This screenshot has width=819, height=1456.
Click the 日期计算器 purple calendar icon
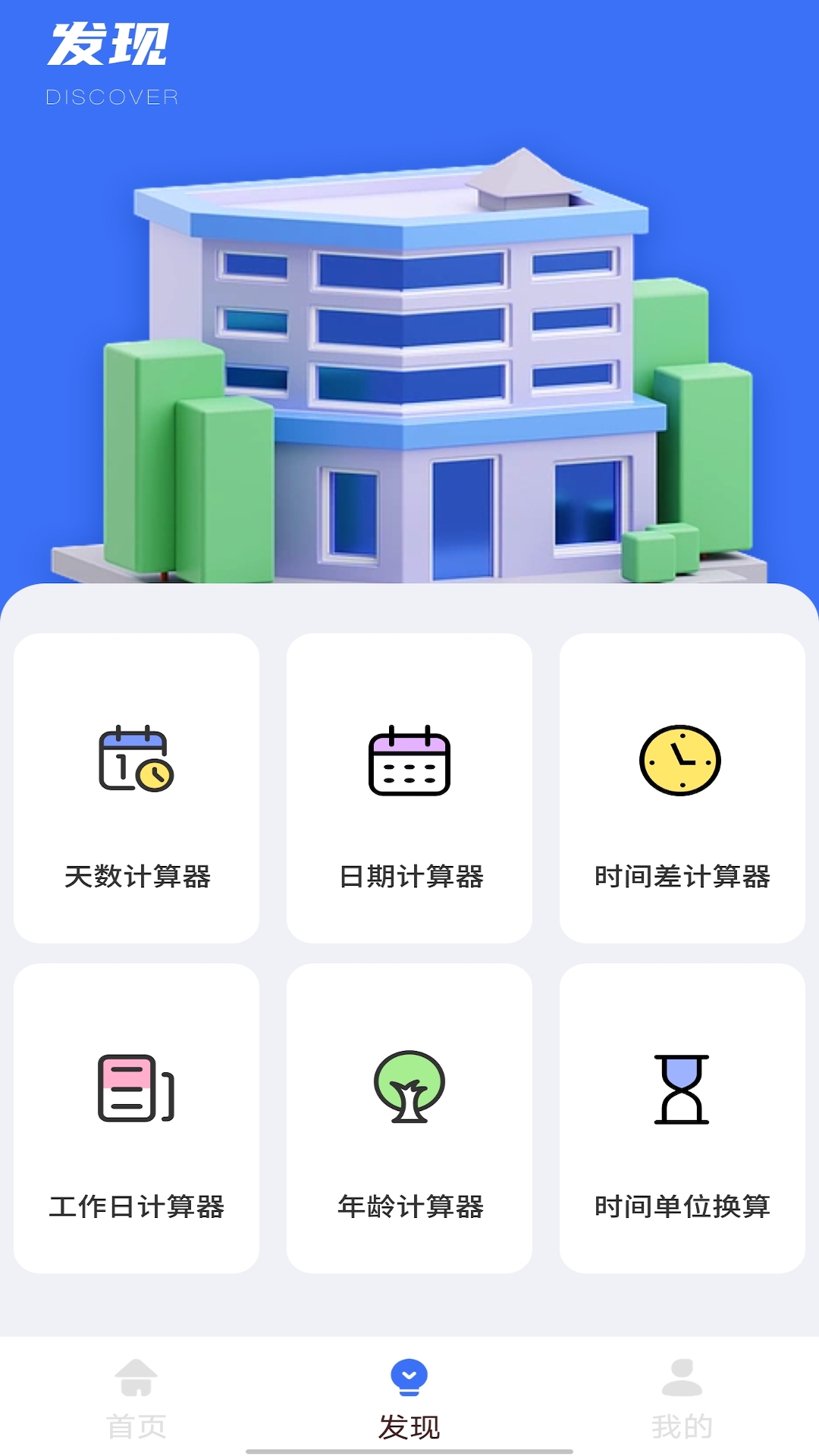click(409, 762)
